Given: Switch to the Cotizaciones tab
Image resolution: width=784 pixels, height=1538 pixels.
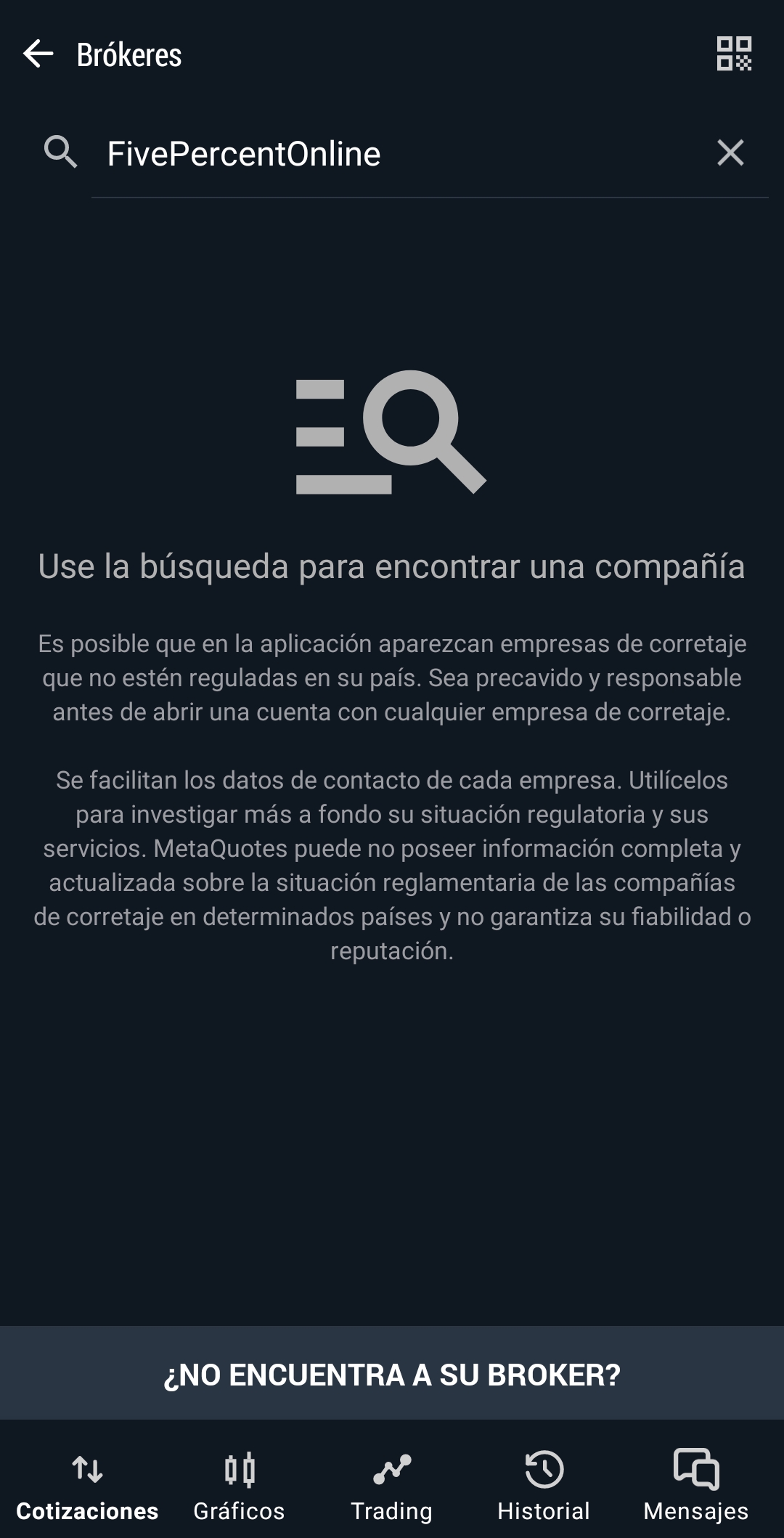Looking at the screenshot, I should point(87,1486).
